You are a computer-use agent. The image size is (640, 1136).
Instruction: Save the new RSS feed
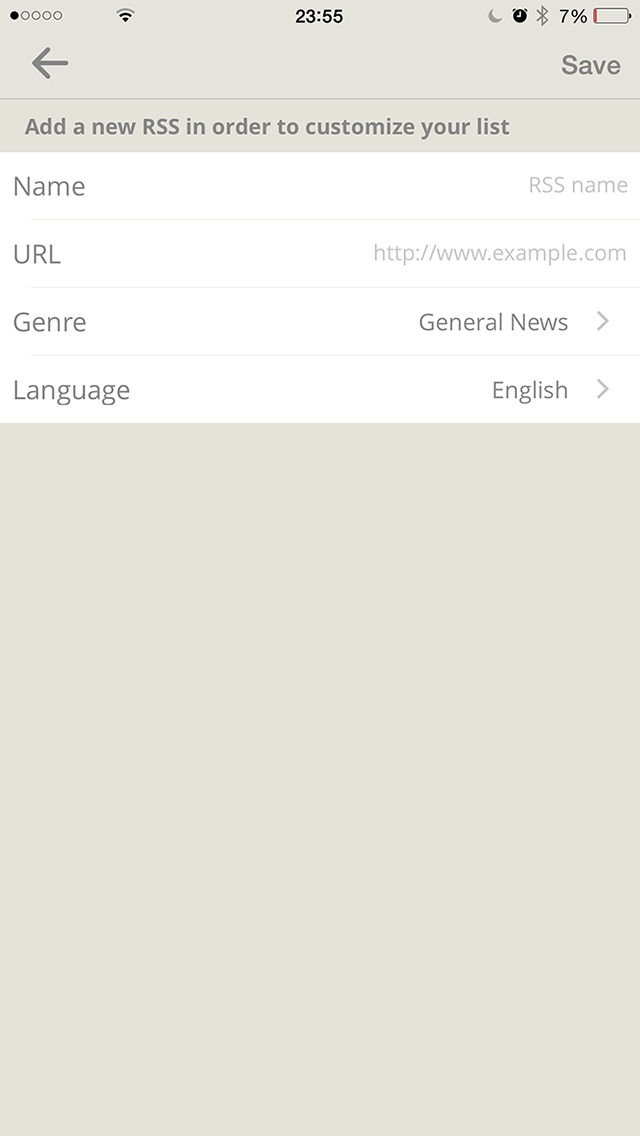tap(591, 65)
